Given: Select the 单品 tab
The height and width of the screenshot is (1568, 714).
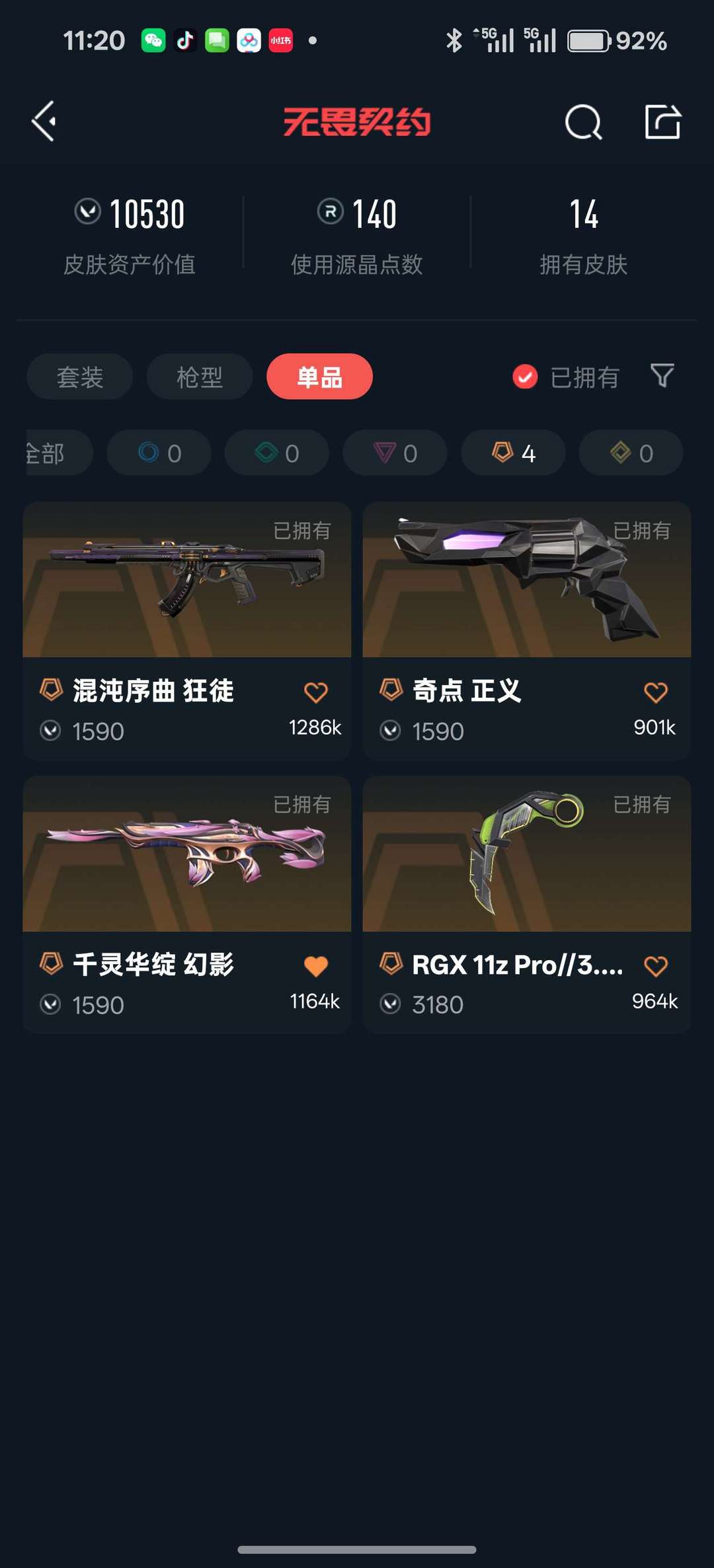Looking at the screenshot, I should 319,377.
